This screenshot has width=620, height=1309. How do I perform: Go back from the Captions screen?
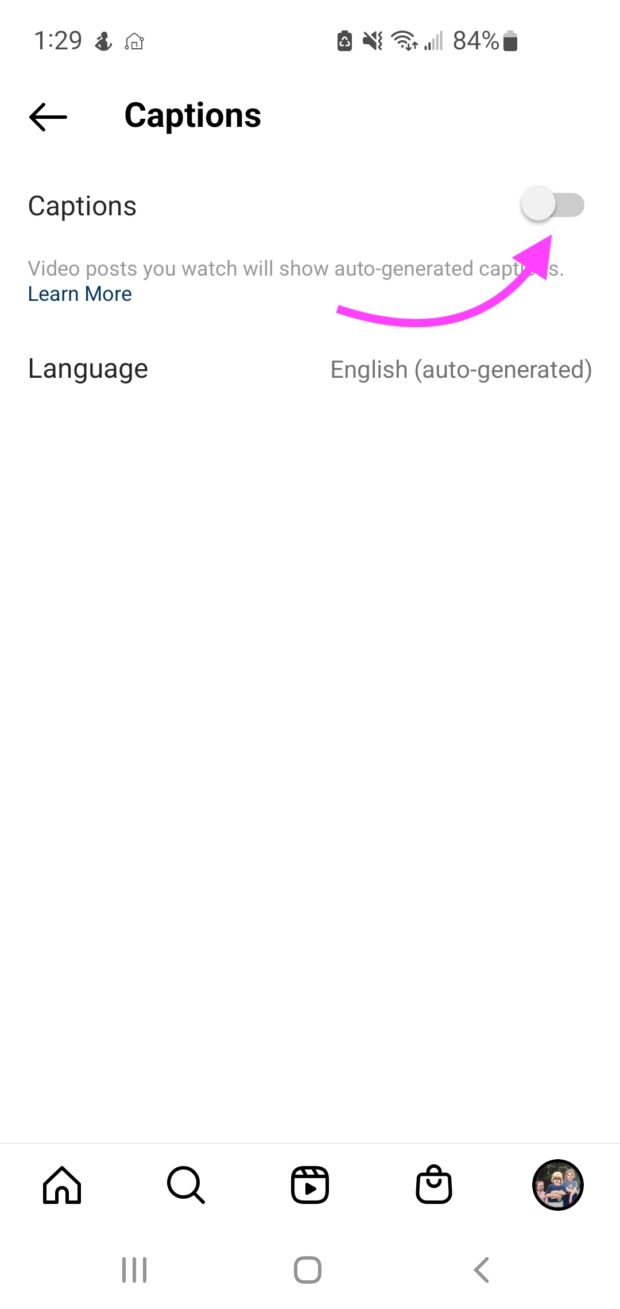48,117
